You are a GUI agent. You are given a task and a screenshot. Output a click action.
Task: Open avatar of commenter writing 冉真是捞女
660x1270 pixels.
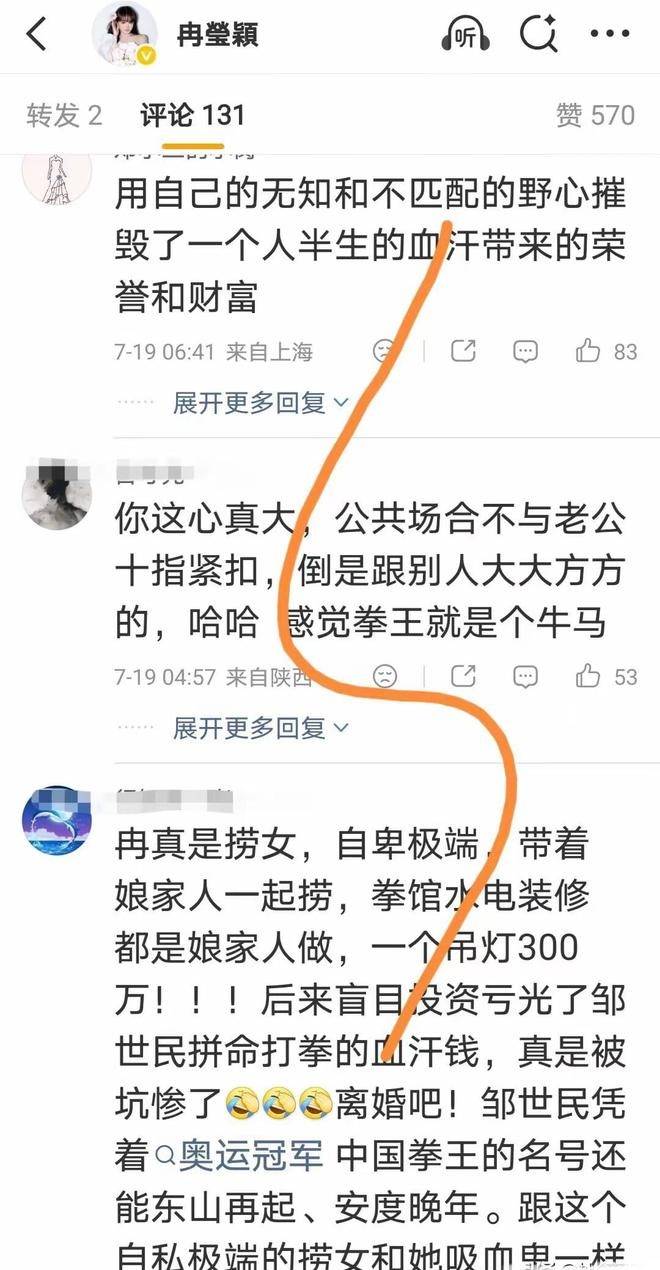pos(57,820)
